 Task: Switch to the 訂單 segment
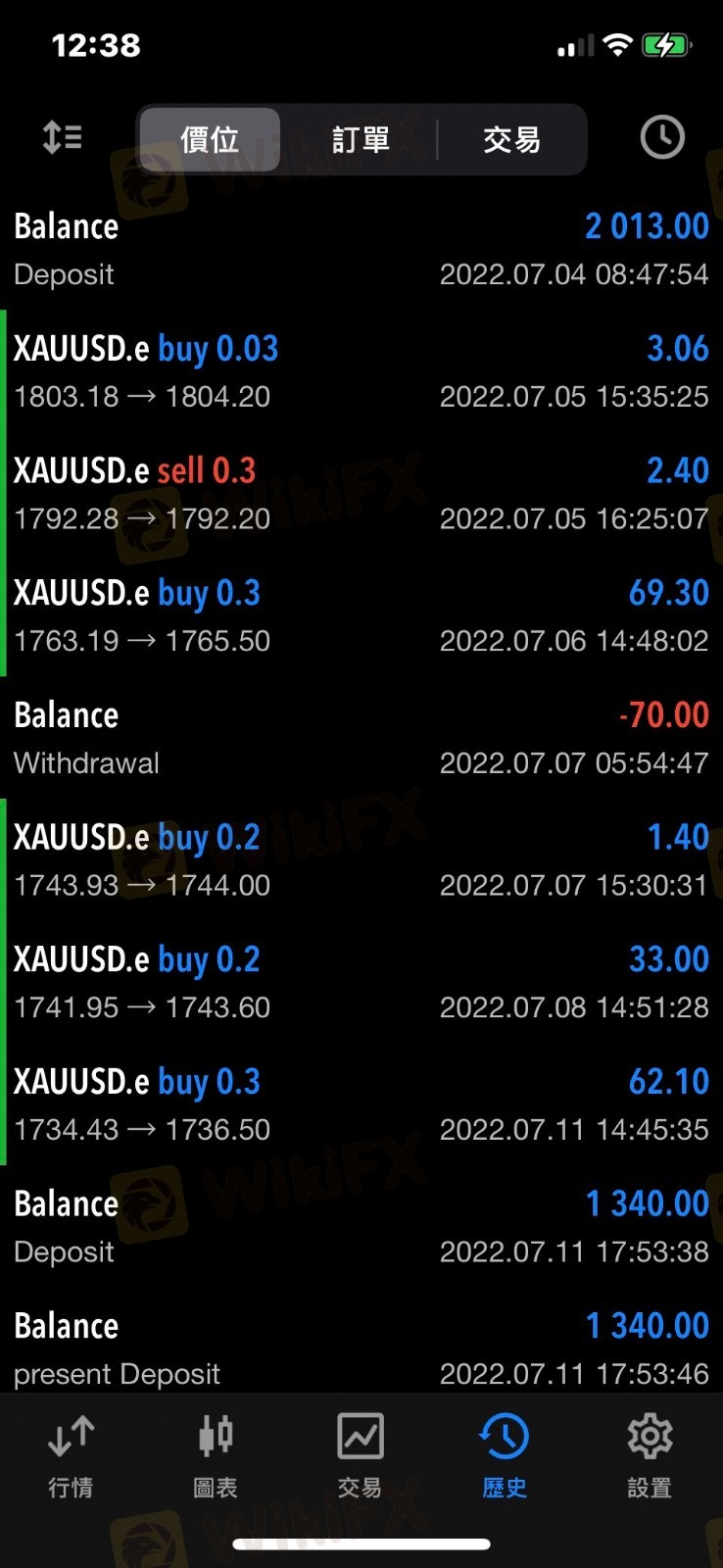(x=361, y=139)
